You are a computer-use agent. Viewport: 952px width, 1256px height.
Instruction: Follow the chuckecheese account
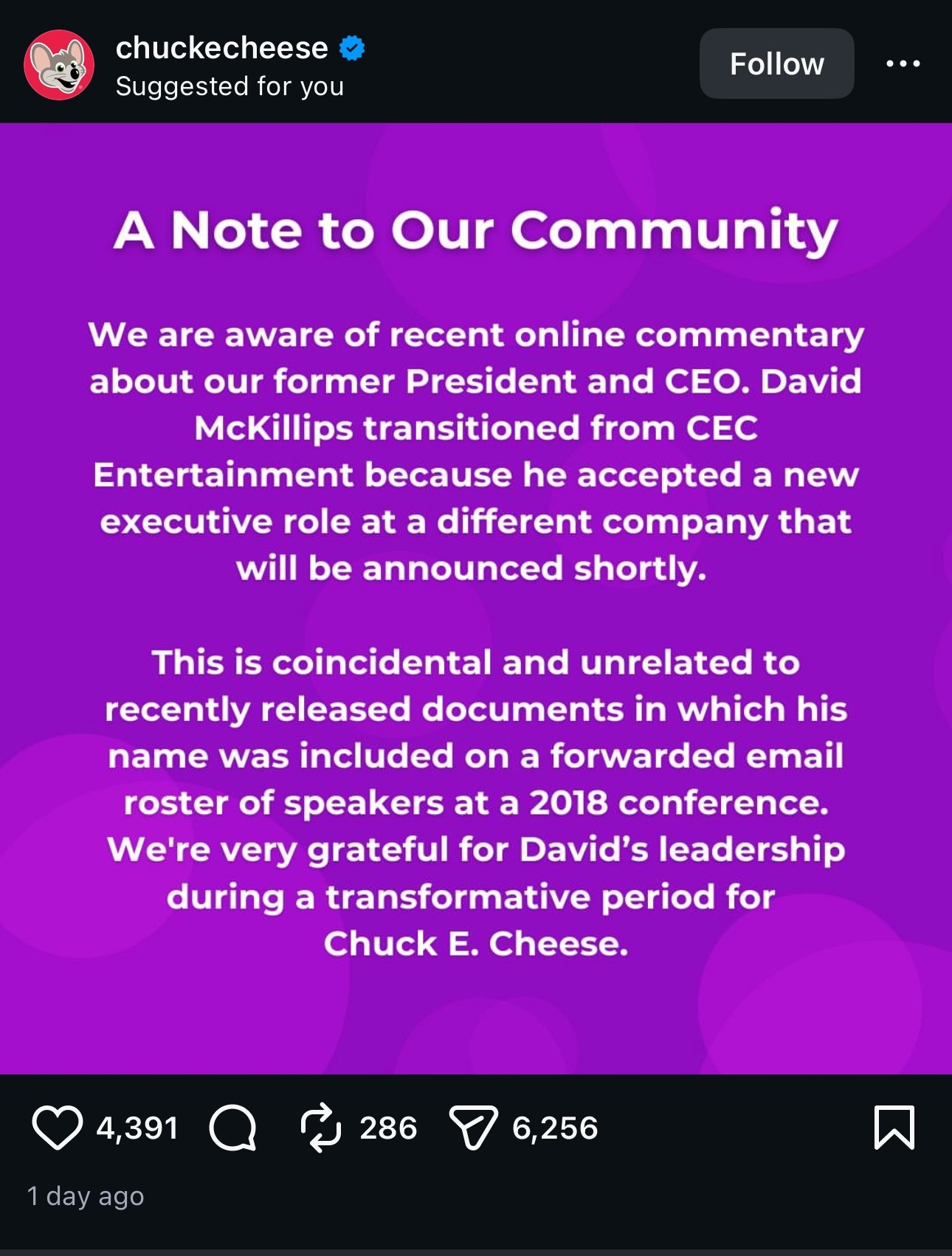click(x=776, y=63)
